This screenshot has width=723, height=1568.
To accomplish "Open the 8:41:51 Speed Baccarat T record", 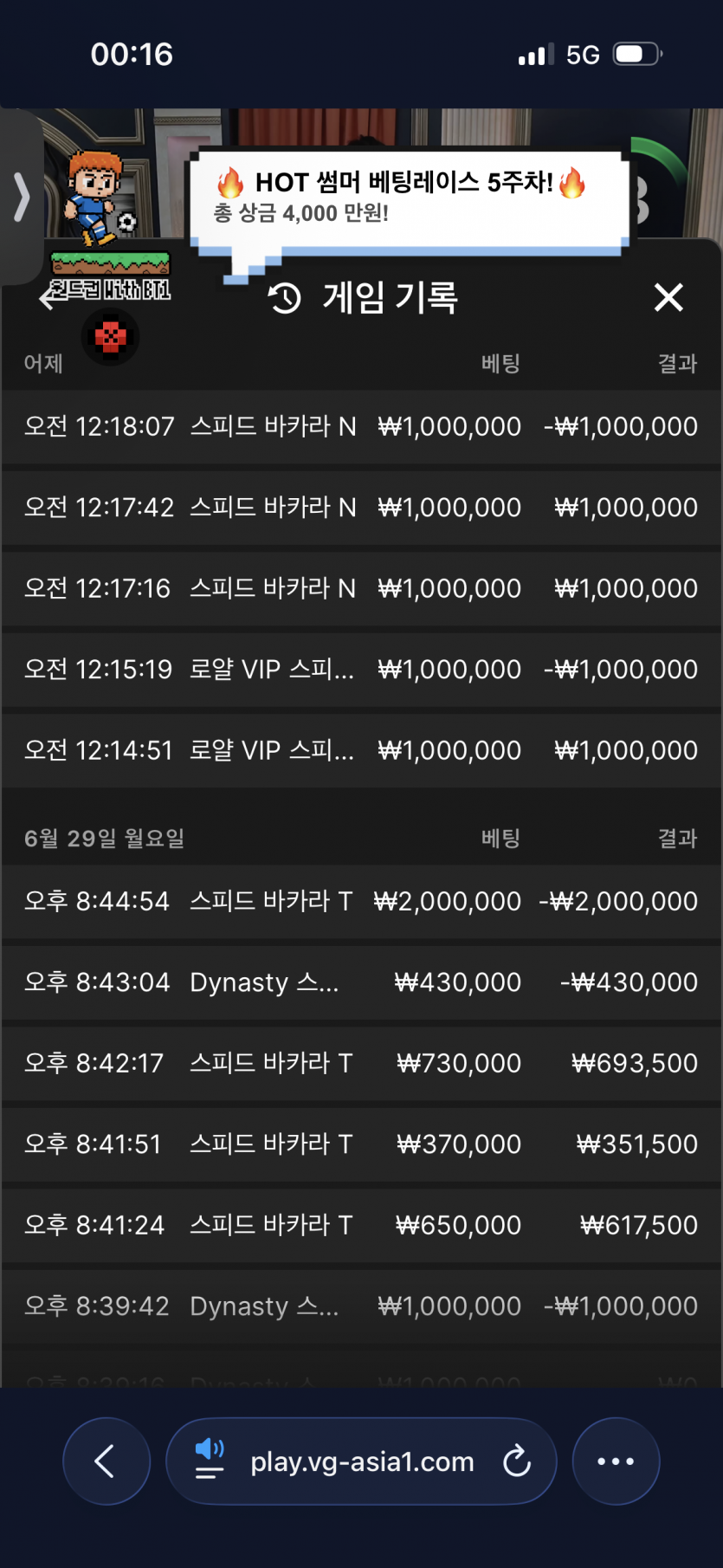I will tap(361, 1144).
